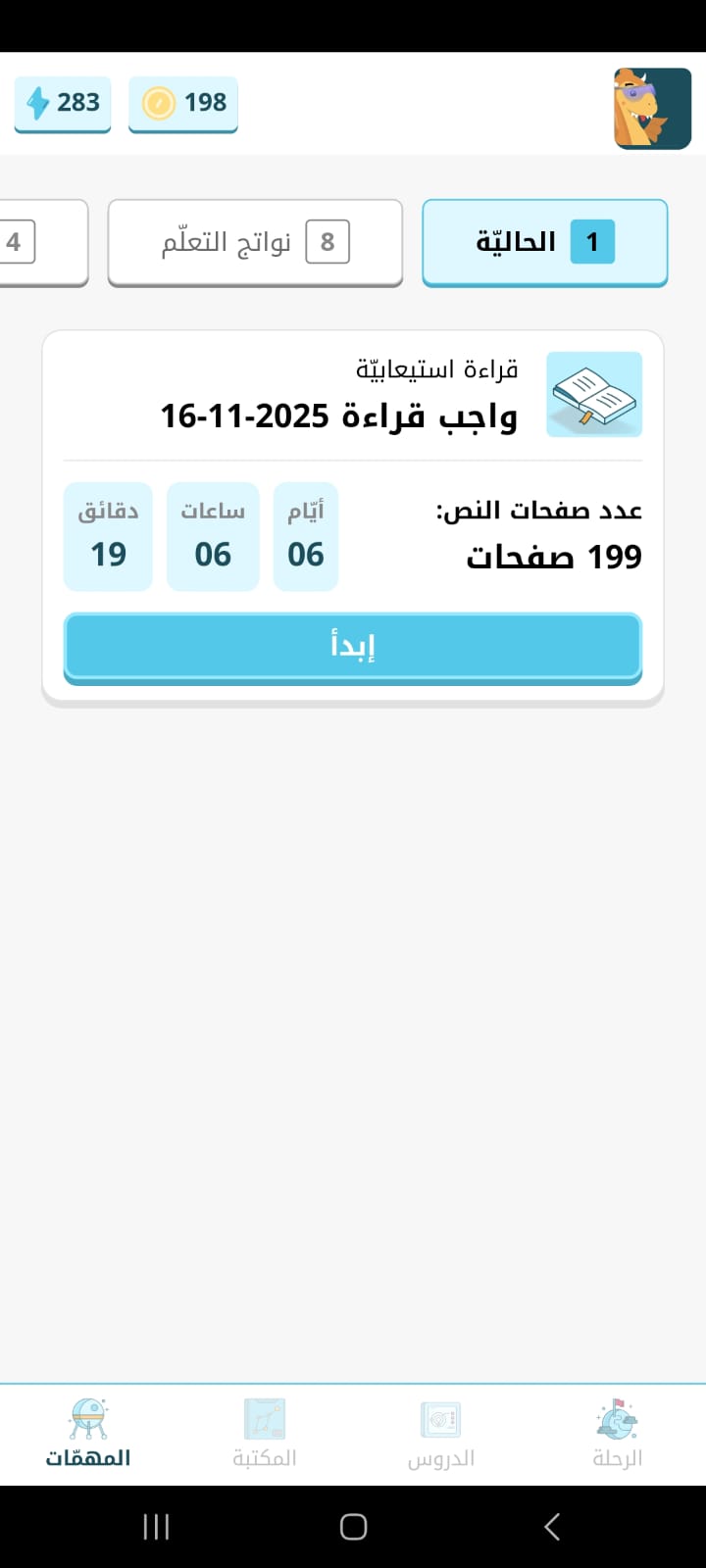
Task: Select the الحاليّة tab
Action: click(x=544, y=242)
